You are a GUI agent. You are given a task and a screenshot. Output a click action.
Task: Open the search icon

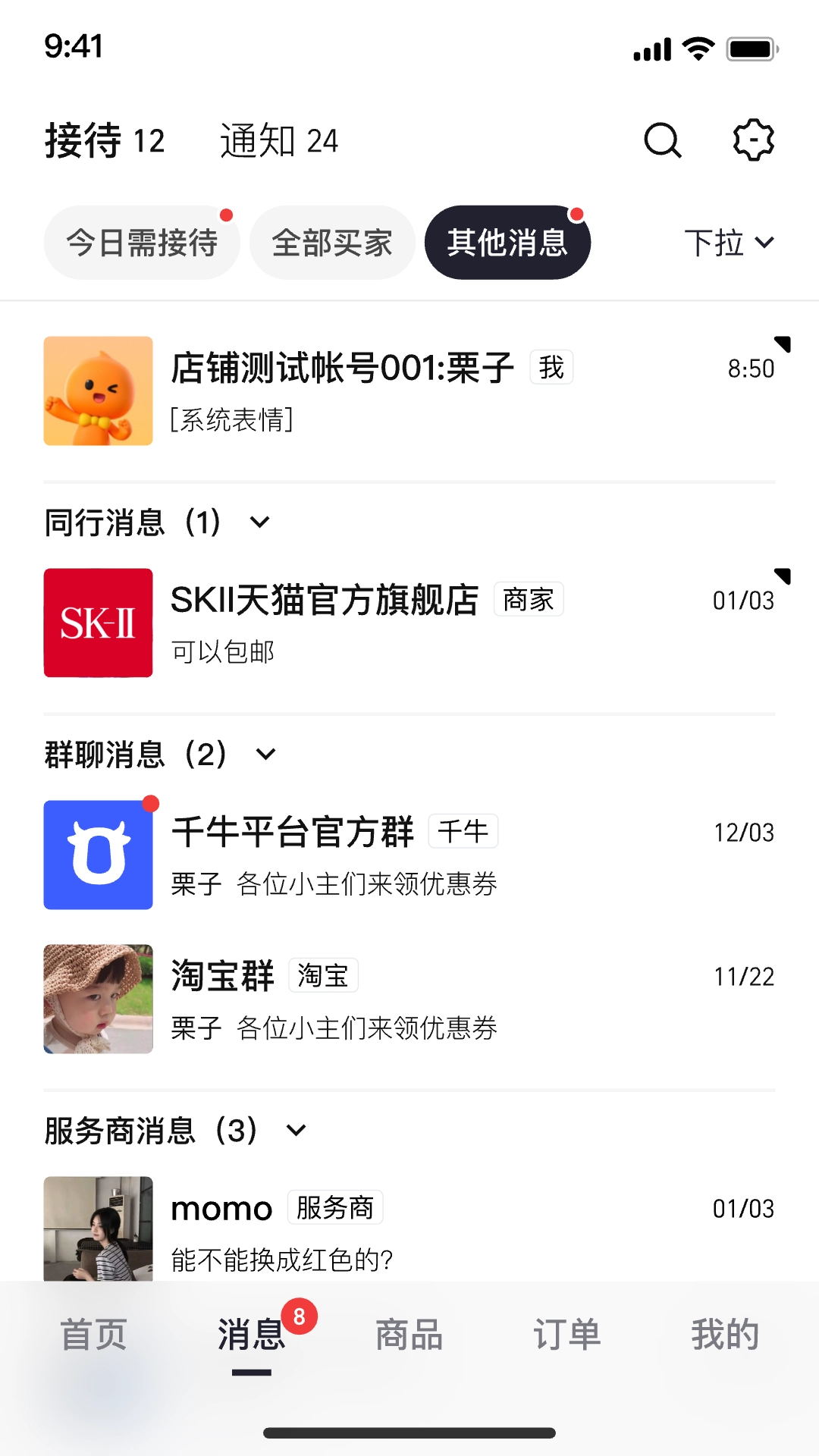click(x=663, y=140)
